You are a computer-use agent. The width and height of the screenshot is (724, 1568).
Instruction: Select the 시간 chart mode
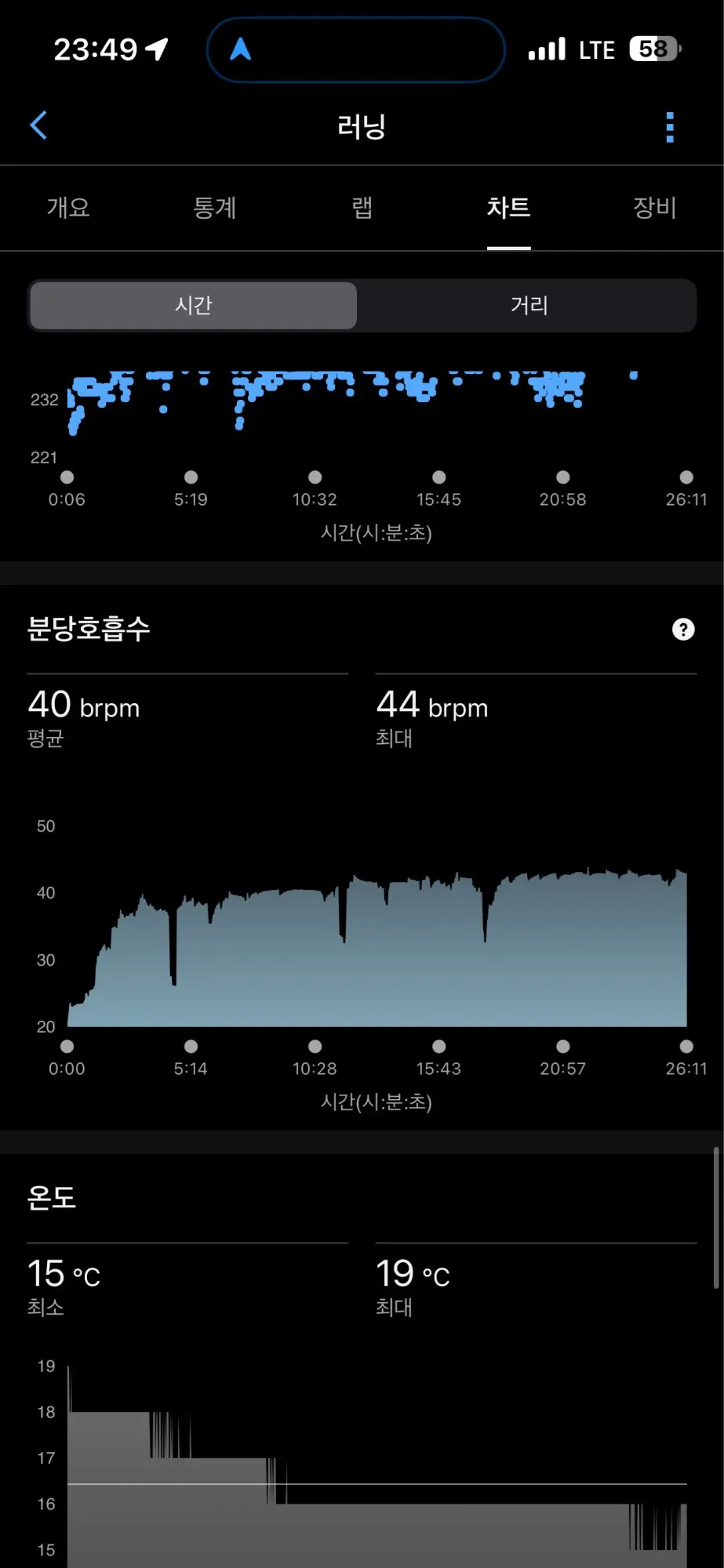tap(193, 306)
